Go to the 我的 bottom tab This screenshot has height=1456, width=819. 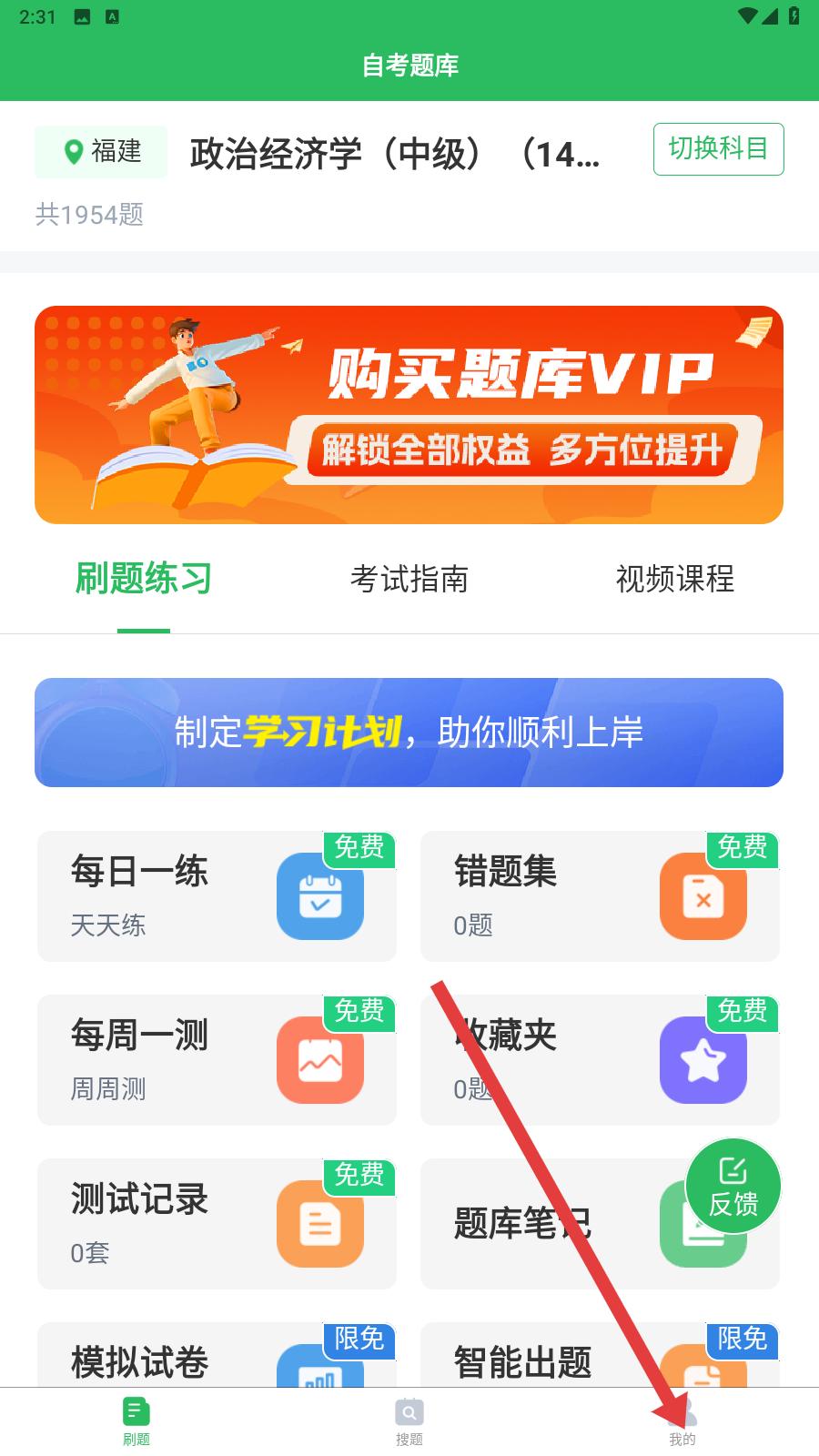(x=682, y=1421)
